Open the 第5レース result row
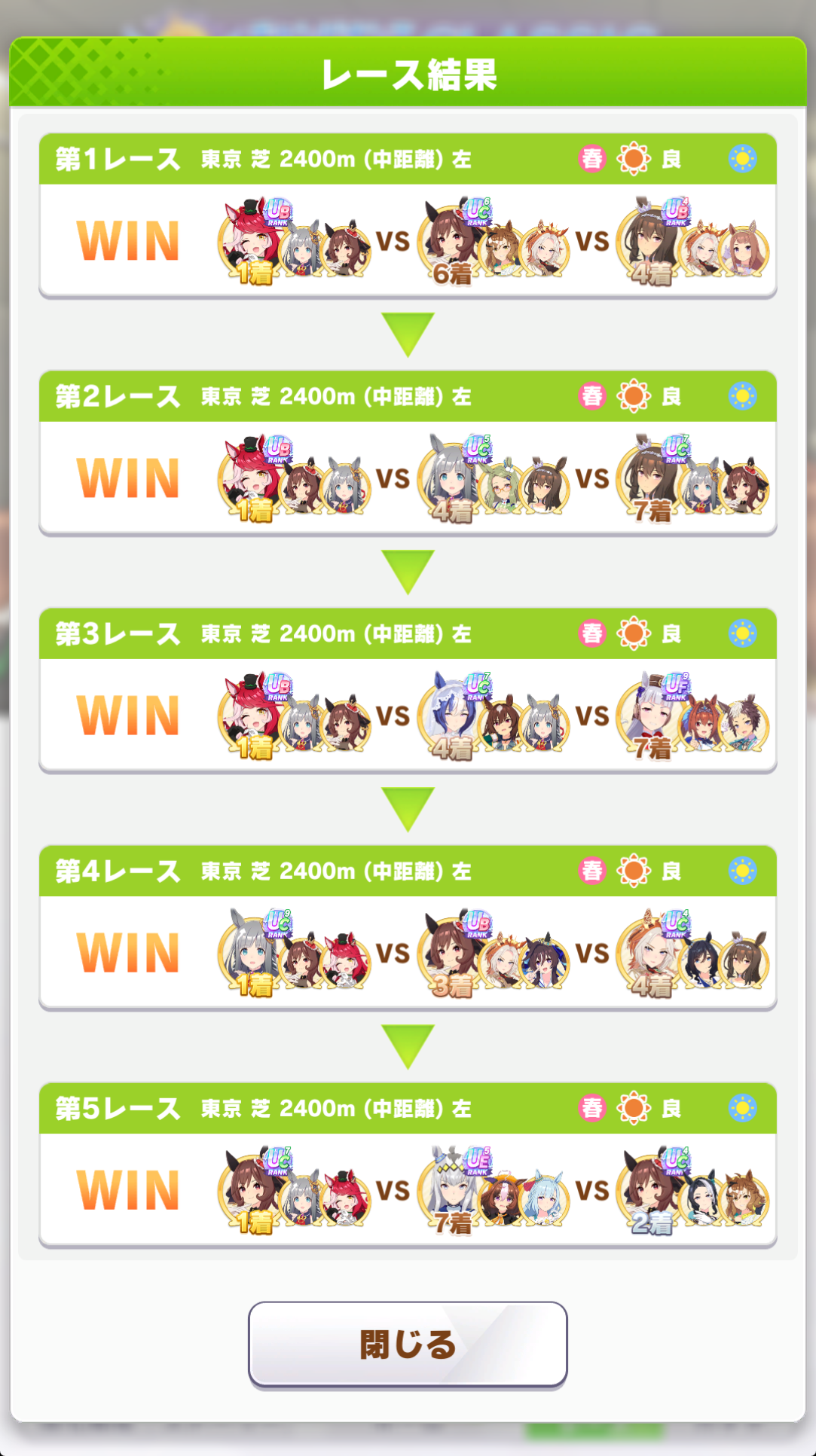 pyautogui.click(x=408, y=1164)
